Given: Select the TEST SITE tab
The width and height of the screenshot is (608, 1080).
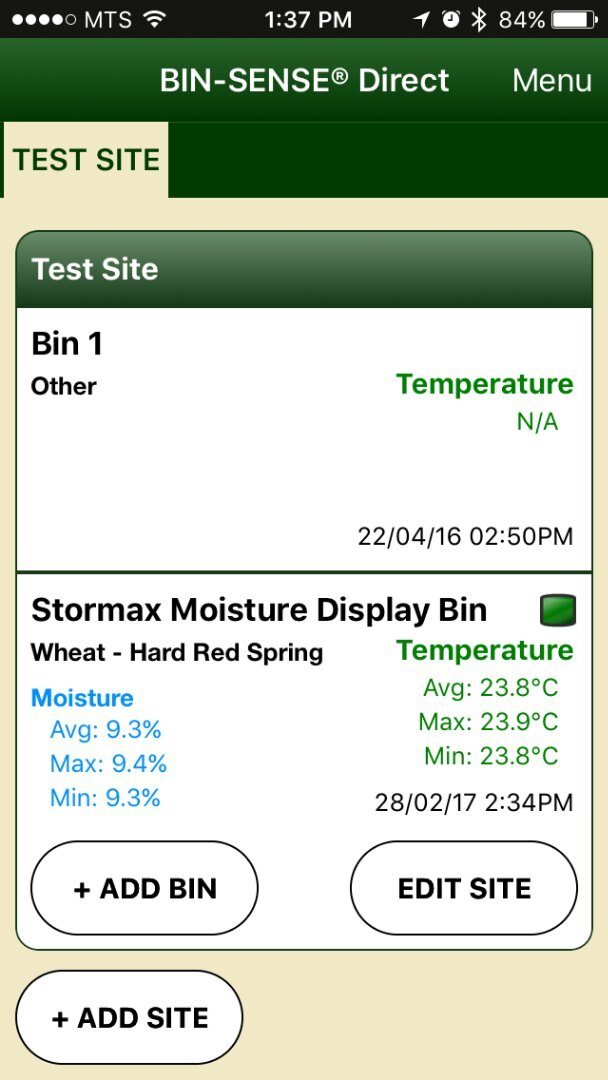Looking at the screenshot, I should [86, 160].
